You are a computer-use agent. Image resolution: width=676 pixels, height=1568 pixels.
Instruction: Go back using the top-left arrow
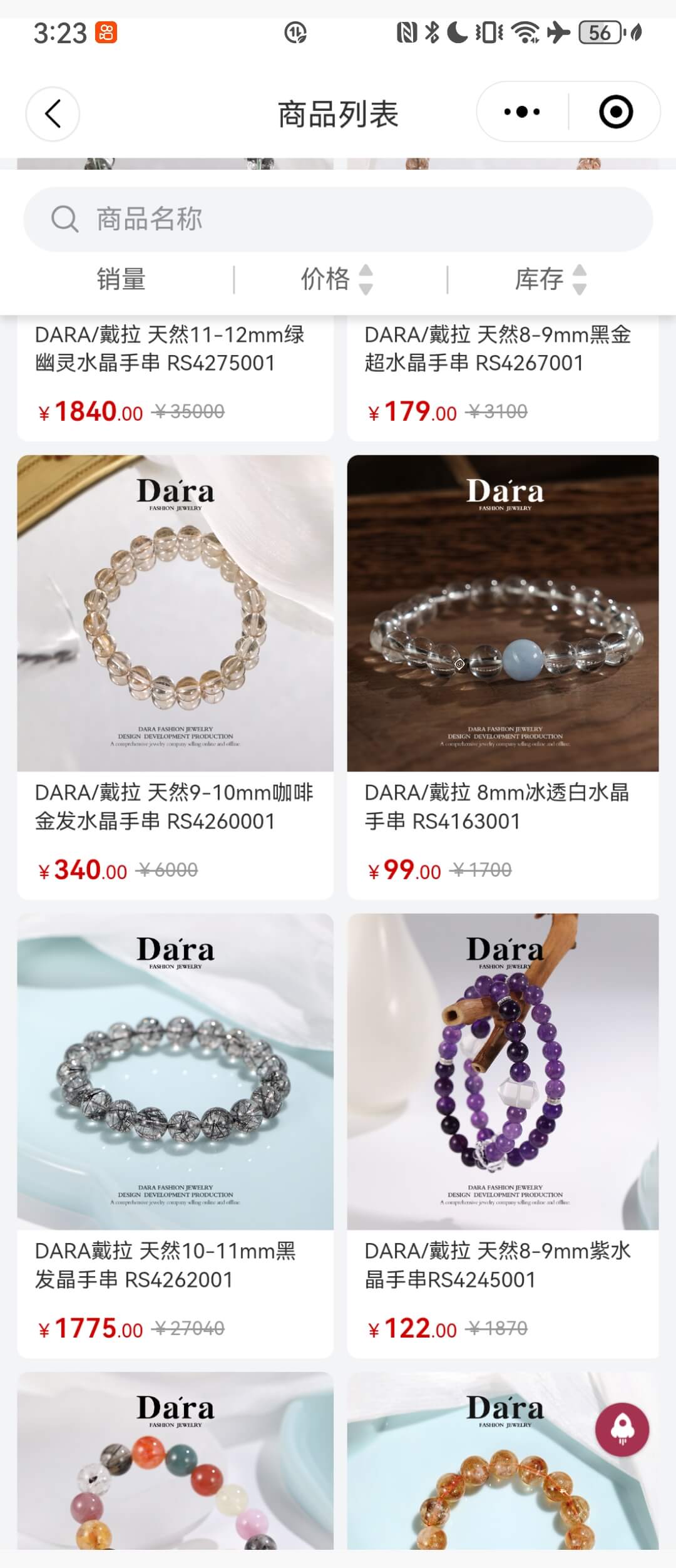point(53,114)
